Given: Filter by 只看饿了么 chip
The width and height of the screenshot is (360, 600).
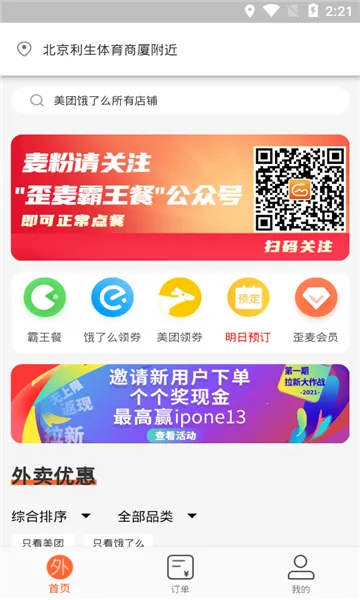Looking at the screenshot, I should pos(118,541).
